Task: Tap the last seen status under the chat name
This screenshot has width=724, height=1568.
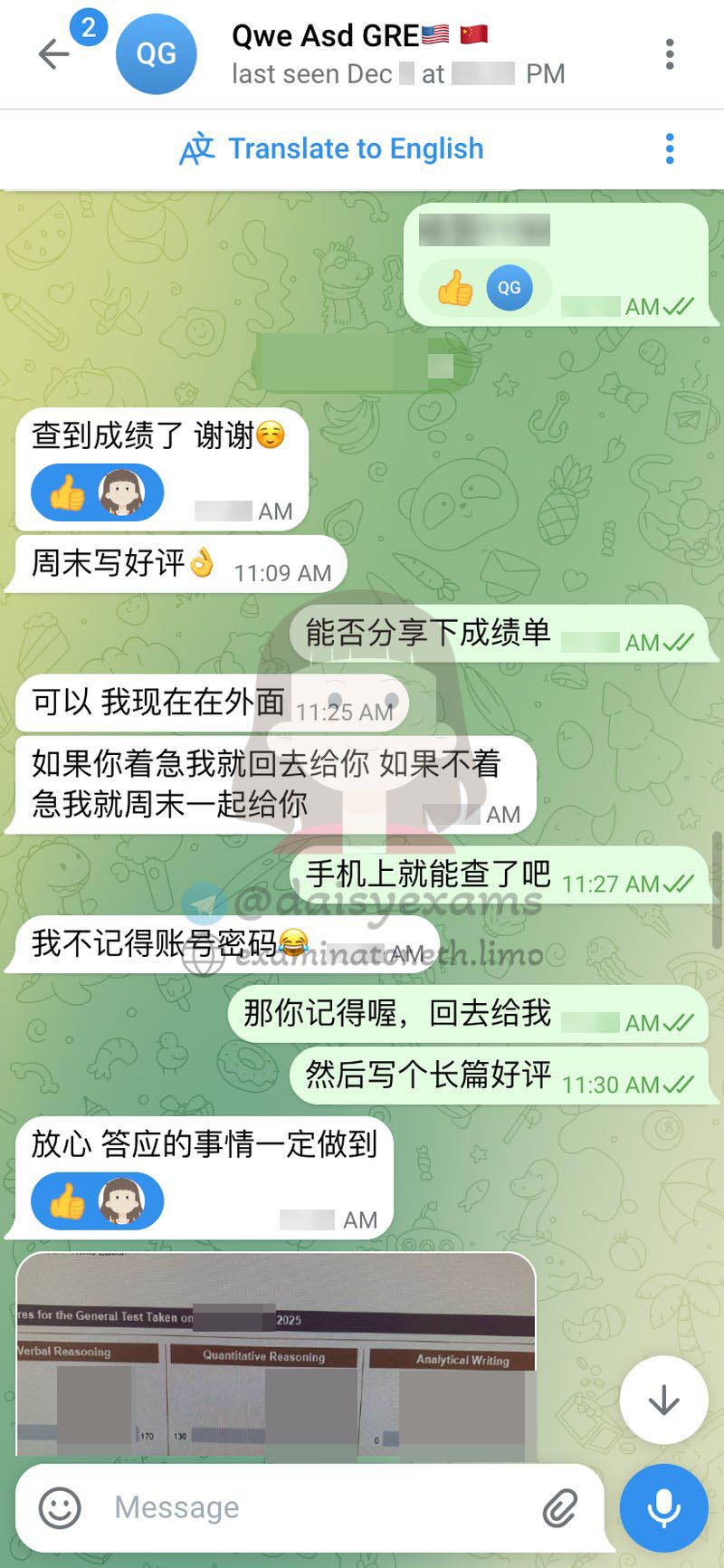Action: point(398,73)
